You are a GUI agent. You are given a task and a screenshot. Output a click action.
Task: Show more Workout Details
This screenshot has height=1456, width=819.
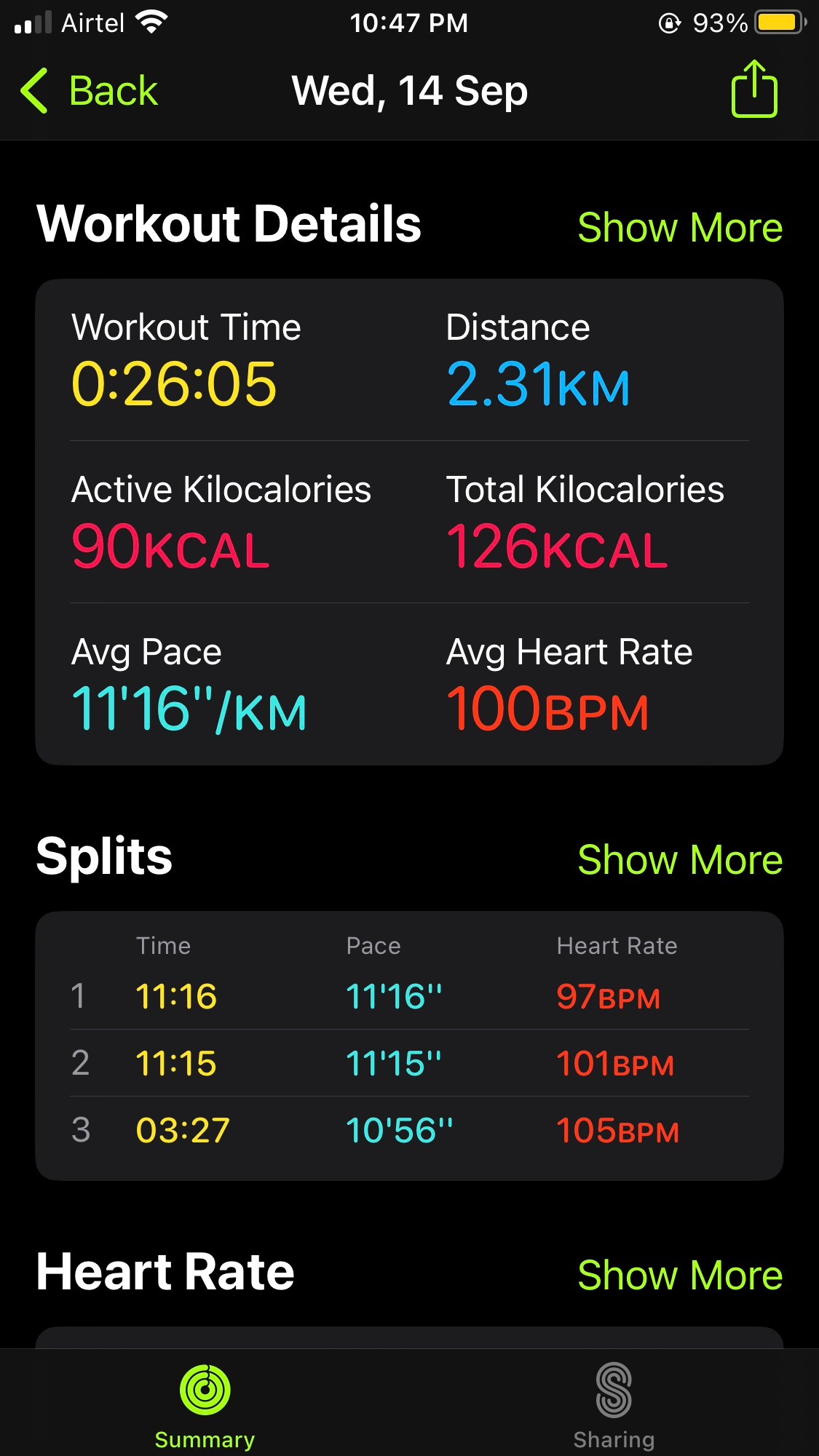(x=679, y=228)
